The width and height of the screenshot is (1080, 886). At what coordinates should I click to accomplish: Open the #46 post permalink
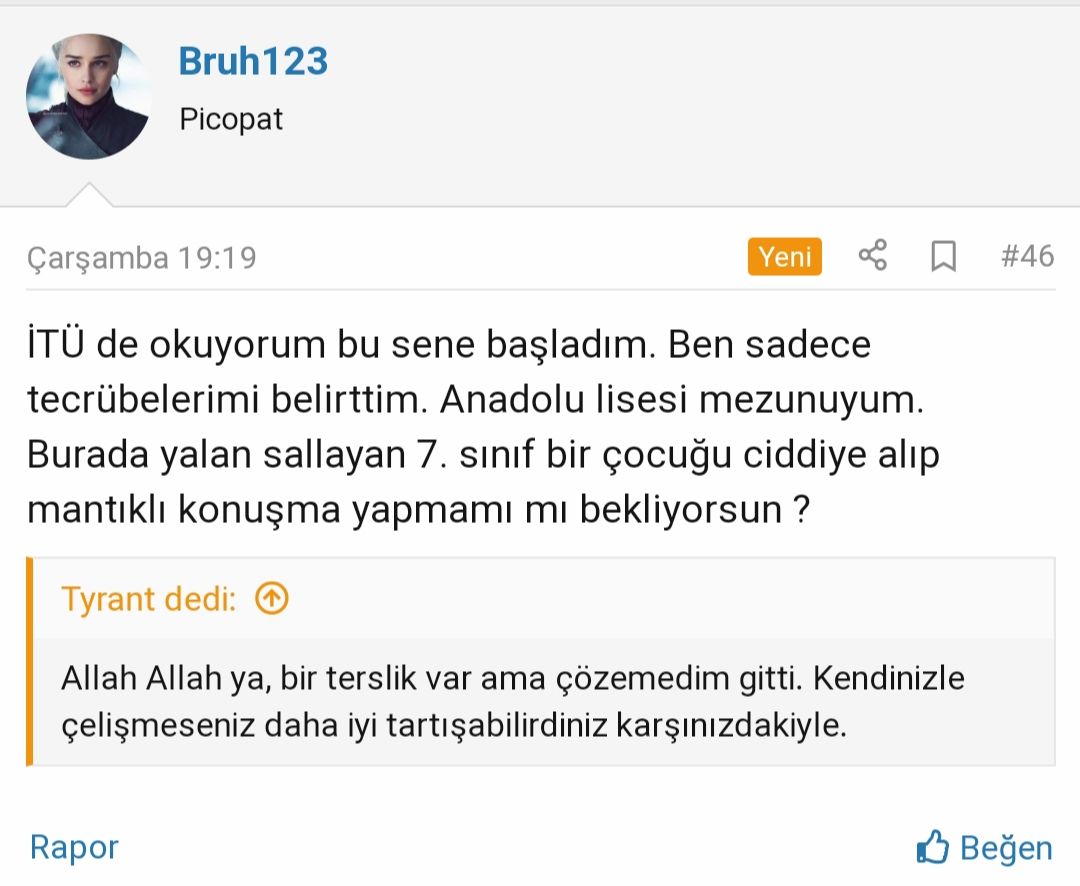[x=1027, y=256]
